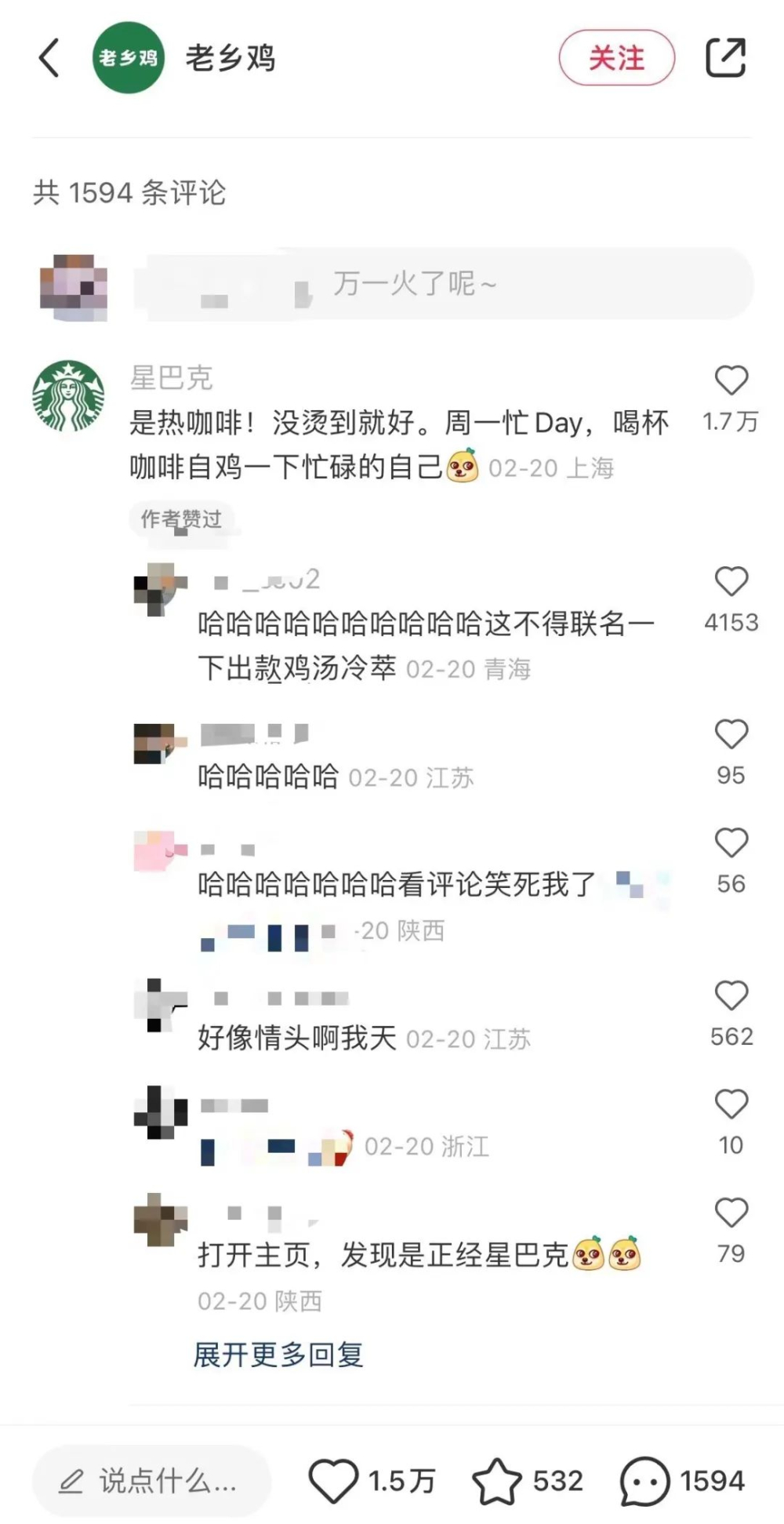Viewport: 784px width, 1524px height.
Task: Like the 正经星巴克 reply with 79 likes
Action: tap(731, 1213)
